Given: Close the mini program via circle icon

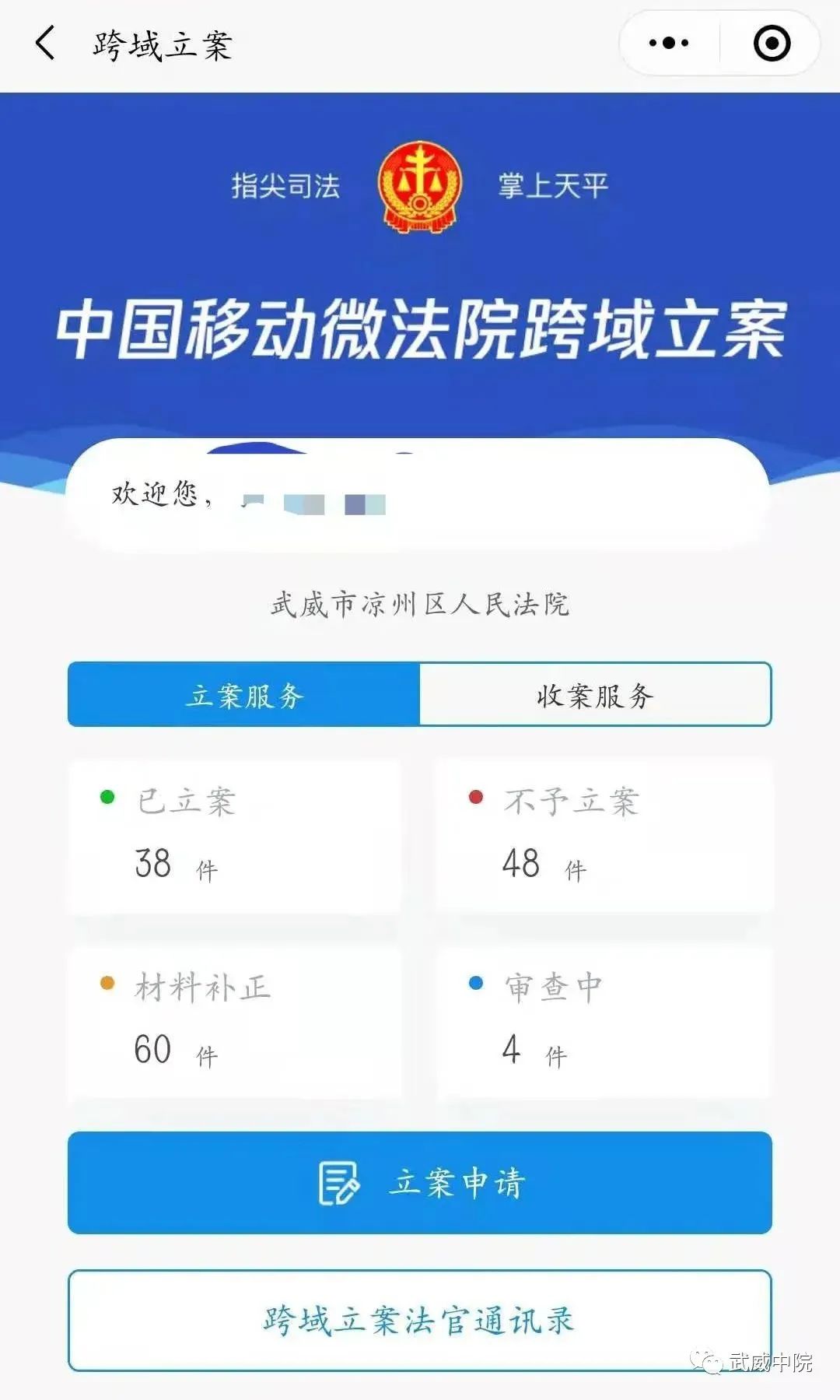Looking at the screenshot, I should click(772, 44).
